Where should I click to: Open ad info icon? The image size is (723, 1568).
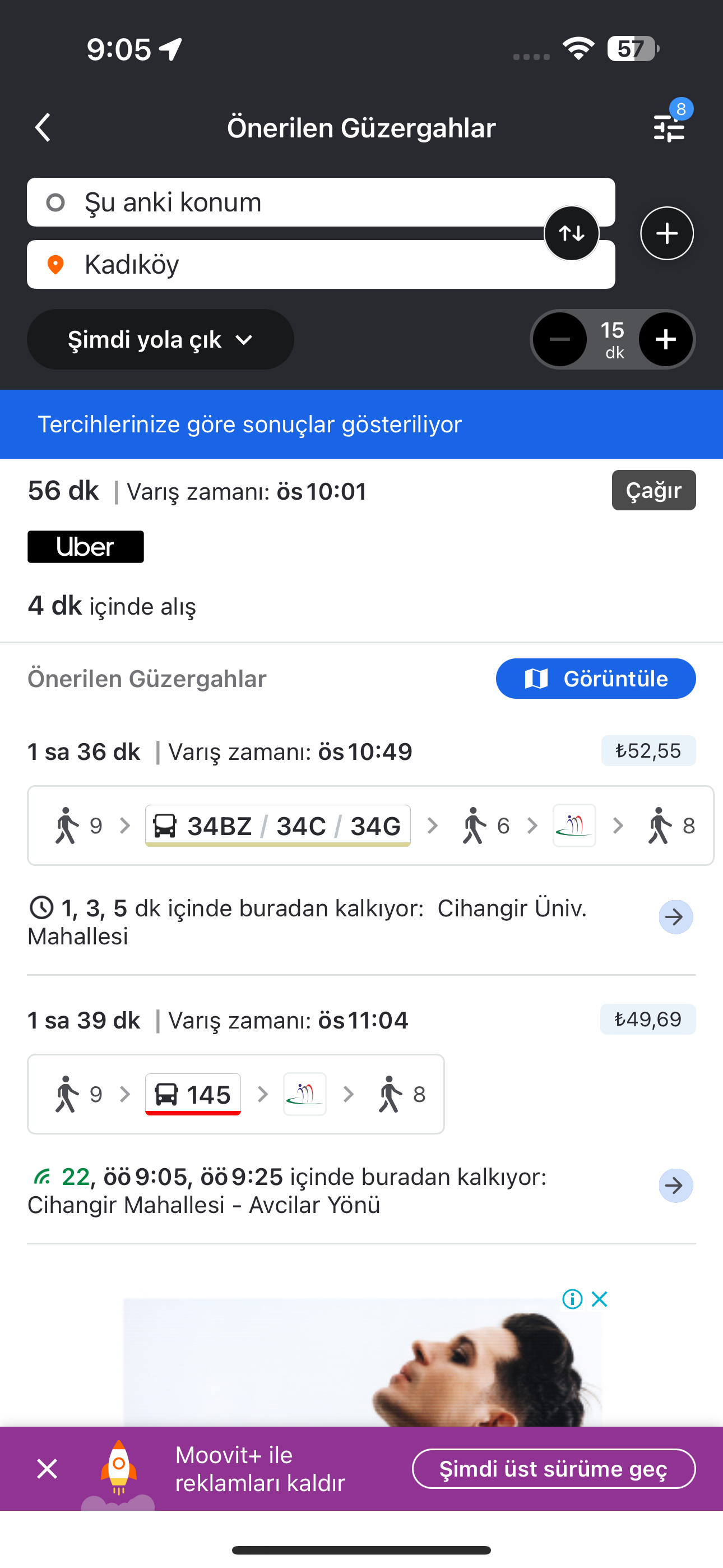click(x=572, y=1299)
